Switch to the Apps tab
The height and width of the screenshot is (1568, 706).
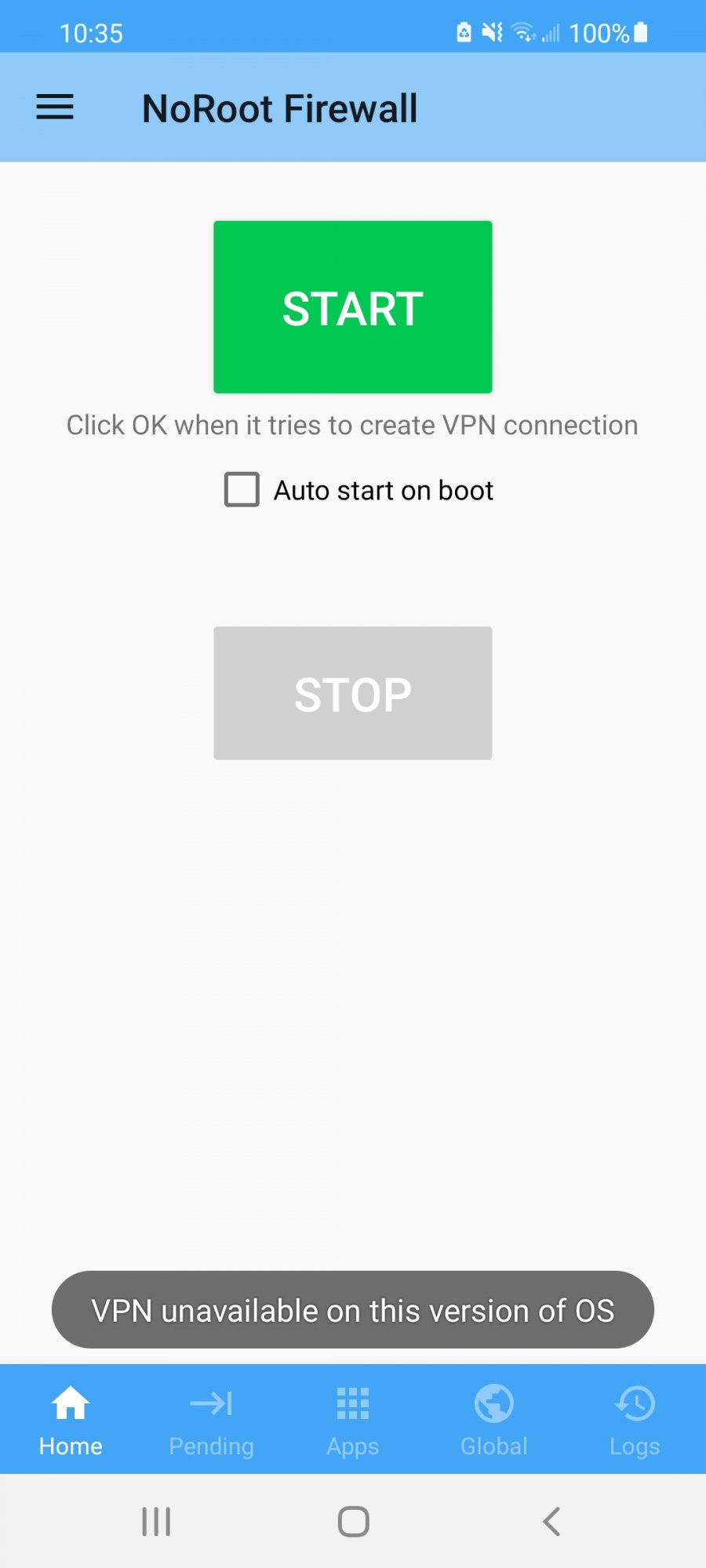pyautogui.click(x=353, y=1420)
